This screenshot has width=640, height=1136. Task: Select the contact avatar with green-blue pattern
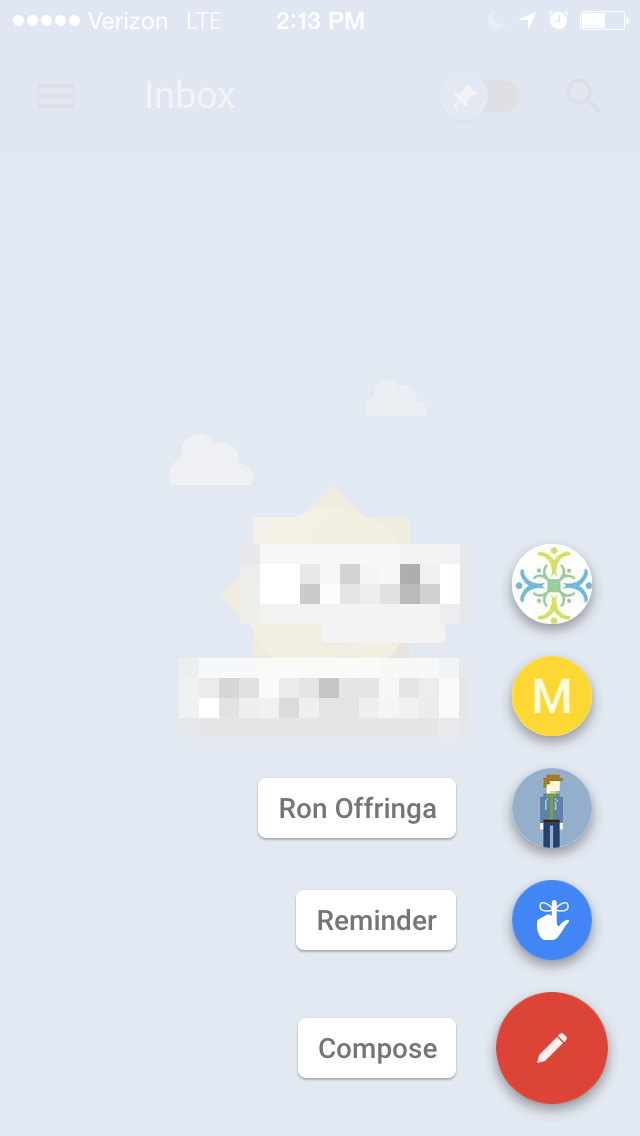tap(552, 584)
